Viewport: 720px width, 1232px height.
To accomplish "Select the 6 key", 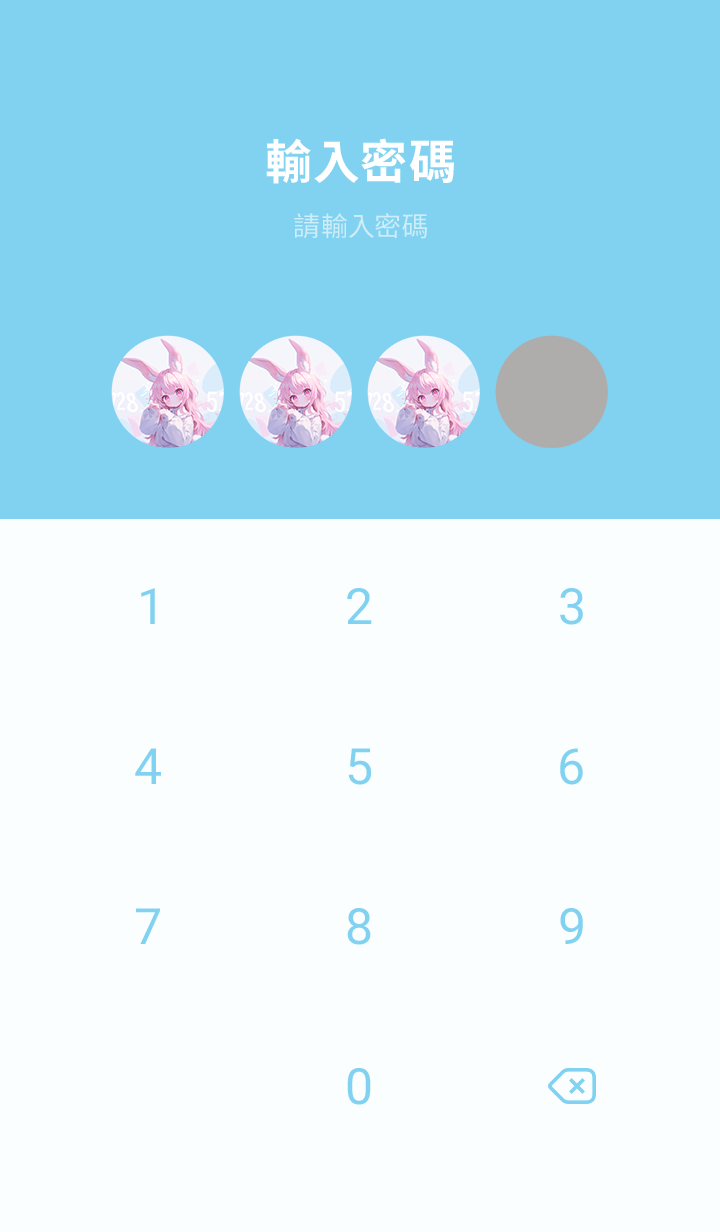I will pos(571,767).
